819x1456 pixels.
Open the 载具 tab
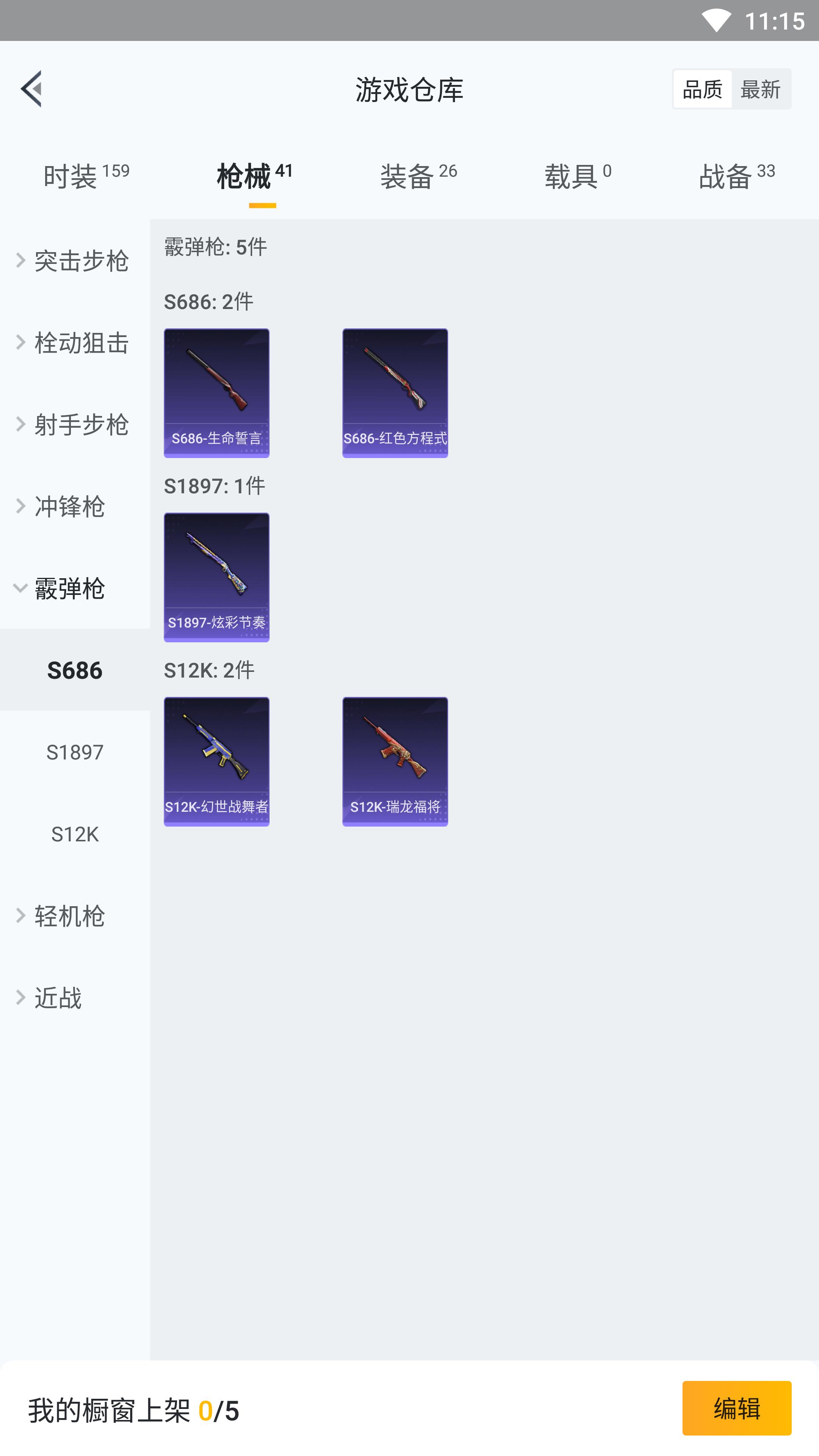coord(577,176)
